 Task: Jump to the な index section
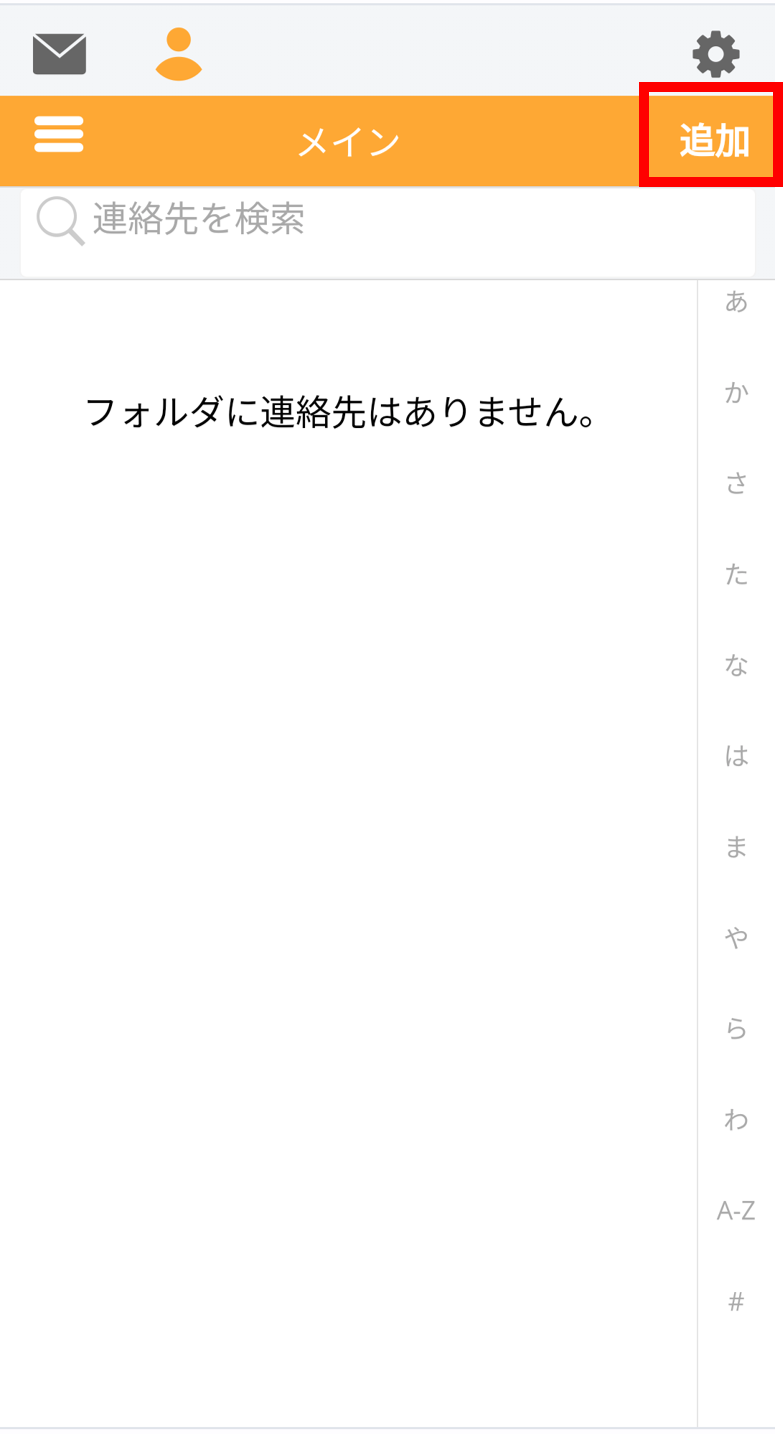tap(736, 665)
